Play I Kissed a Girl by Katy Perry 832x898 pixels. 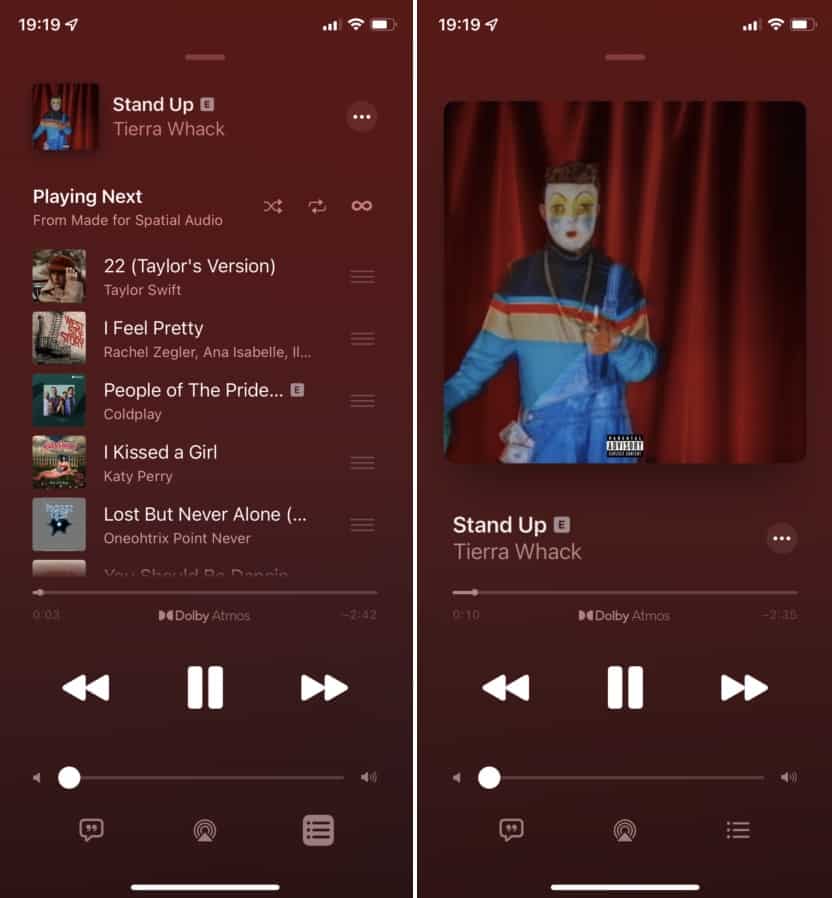click(x=189, y=462)
